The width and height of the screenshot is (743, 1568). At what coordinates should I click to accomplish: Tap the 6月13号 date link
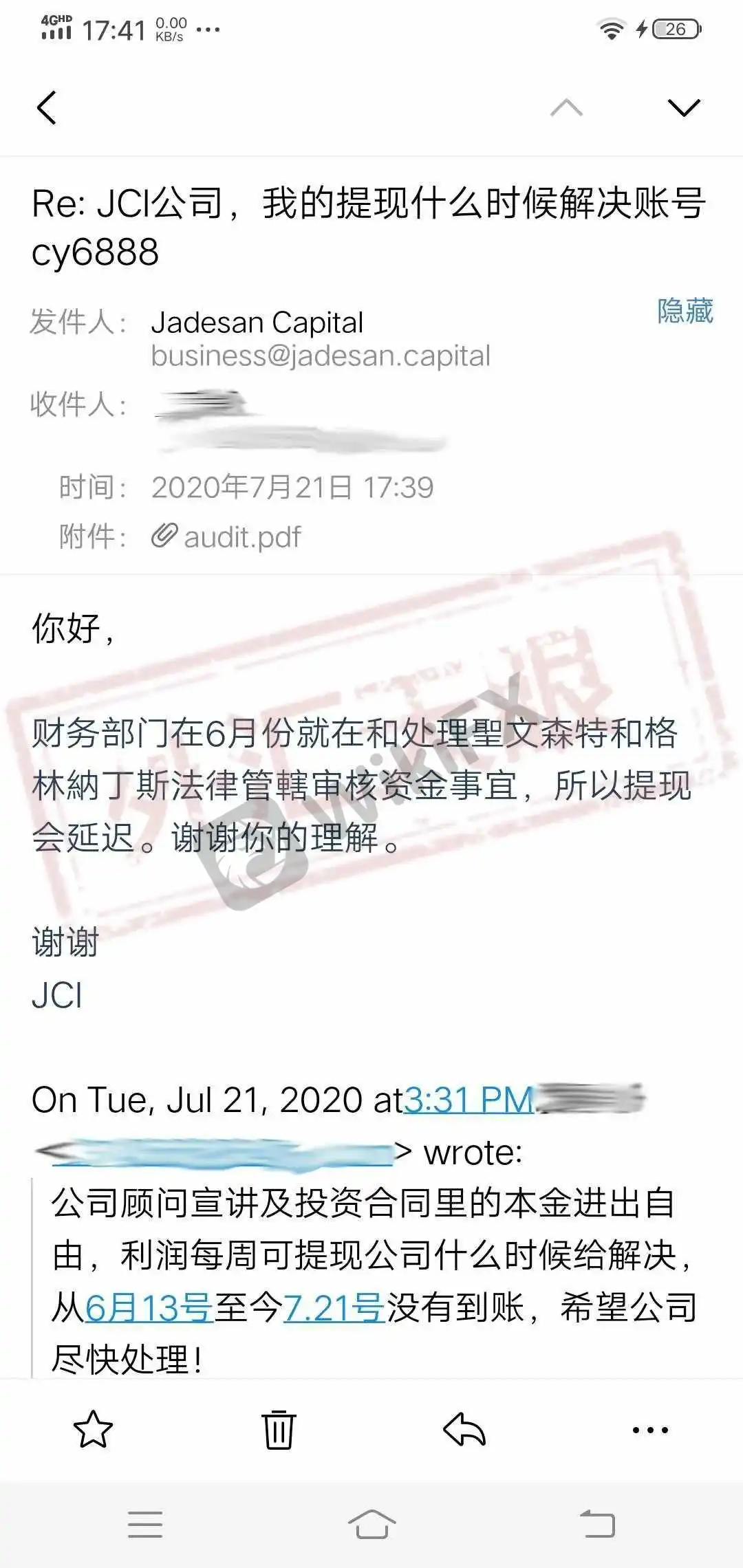149,1307
